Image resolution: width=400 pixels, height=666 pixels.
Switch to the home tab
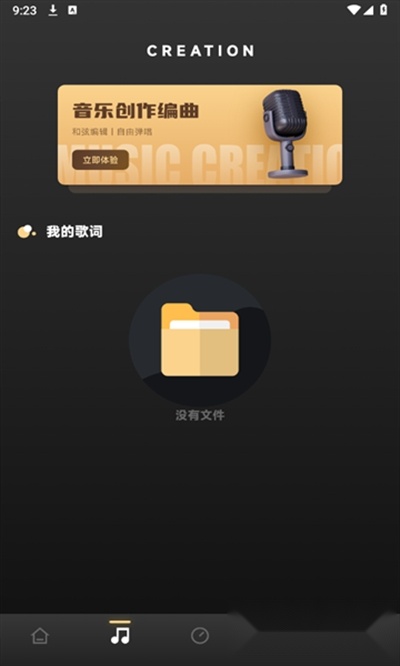40,636
